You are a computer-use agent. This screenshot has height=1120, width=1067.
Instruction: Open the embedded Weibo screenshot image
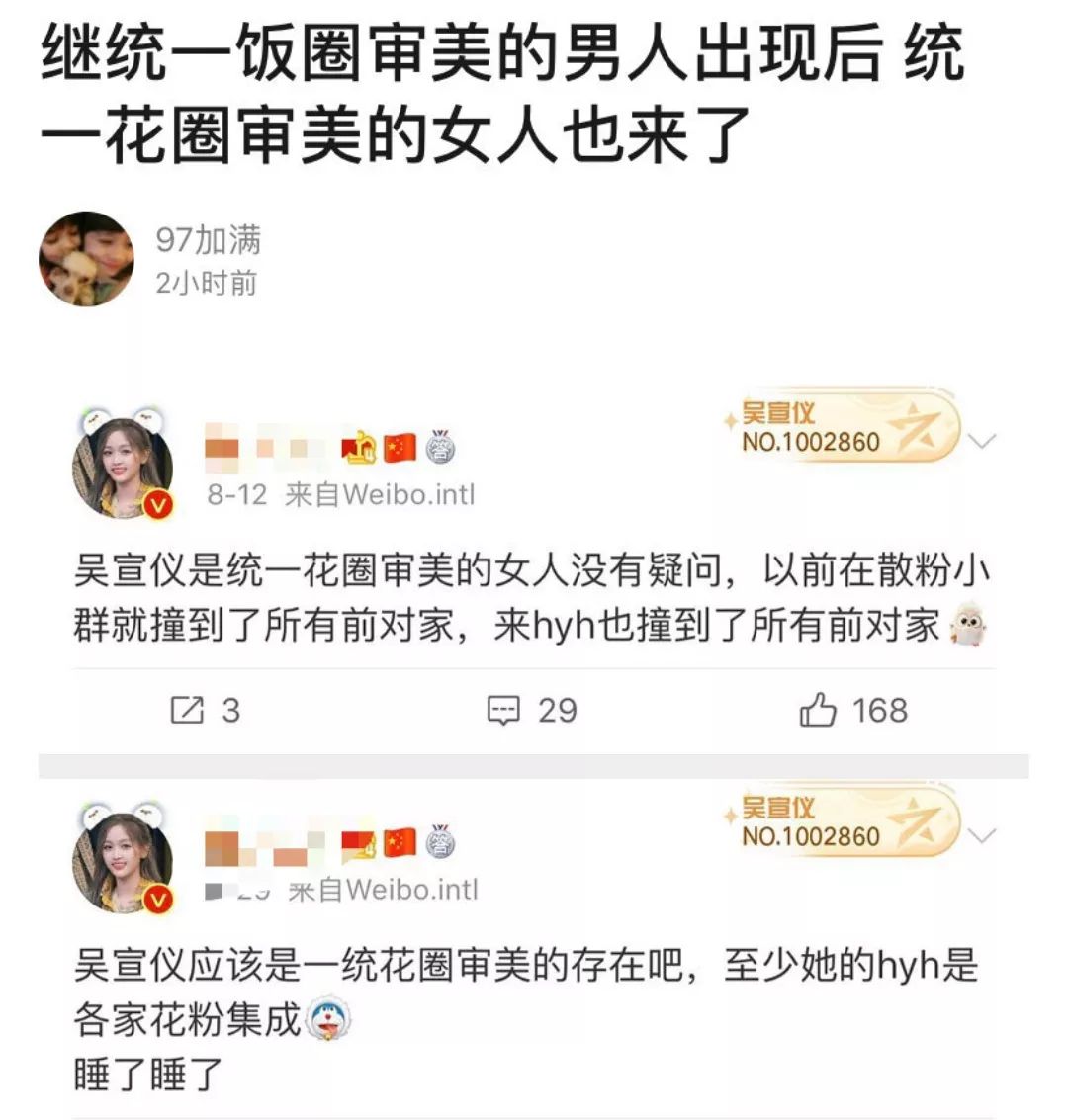(533, 751)
